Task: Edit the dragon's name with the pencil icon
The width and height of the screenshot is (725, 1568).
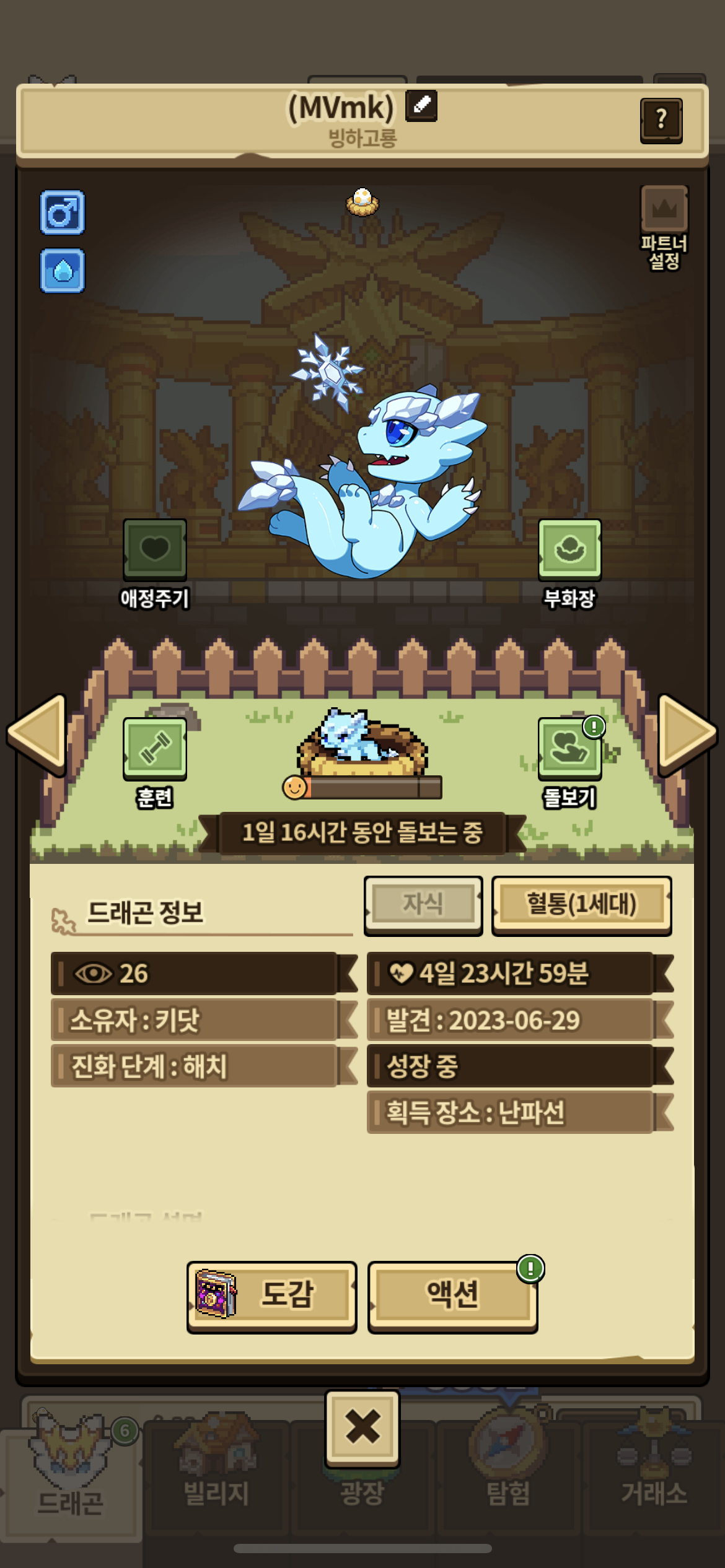Action: point(421,105)
